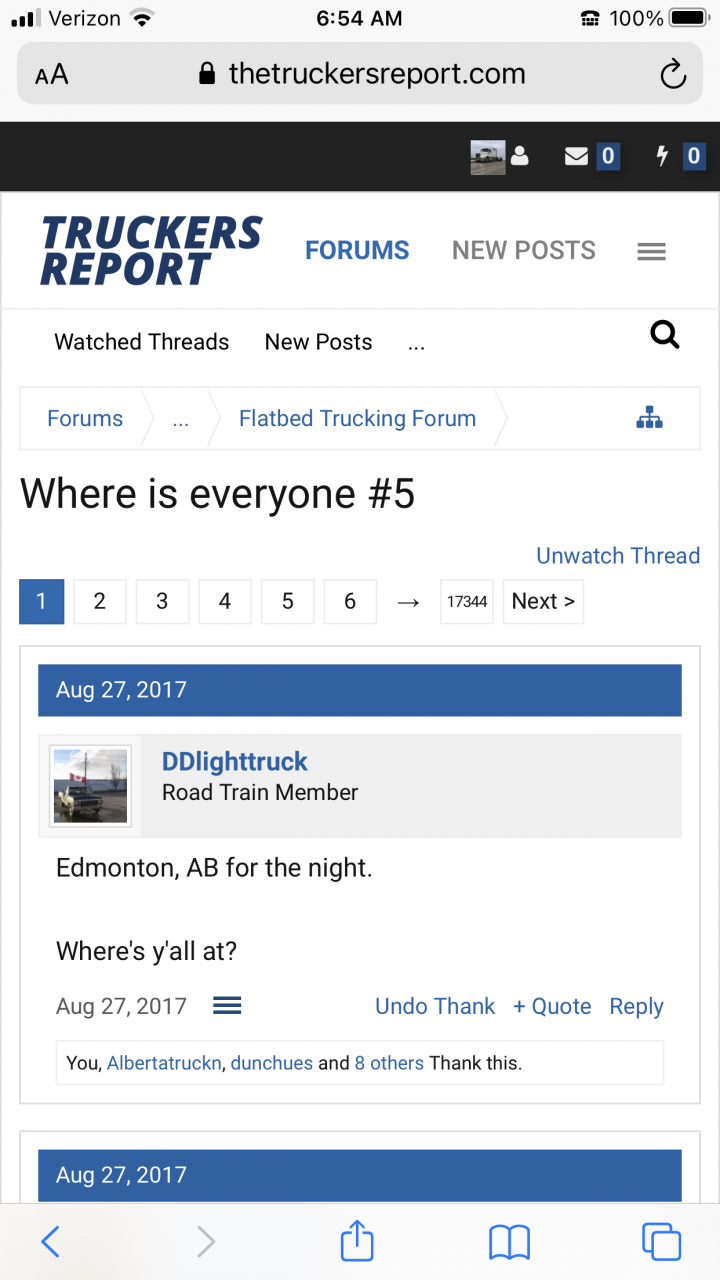Go to page 2 of the thread
Screen dimensions: 720x1280
click(100, 601)
